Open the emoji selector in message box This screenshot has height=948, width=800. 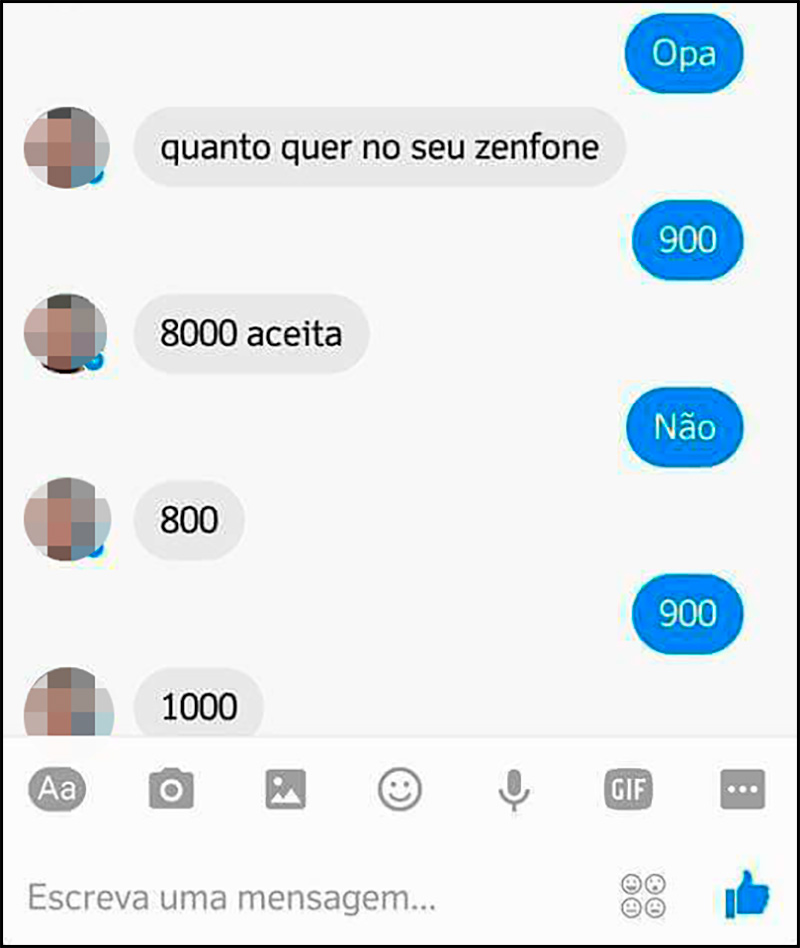tap(643, 896)
